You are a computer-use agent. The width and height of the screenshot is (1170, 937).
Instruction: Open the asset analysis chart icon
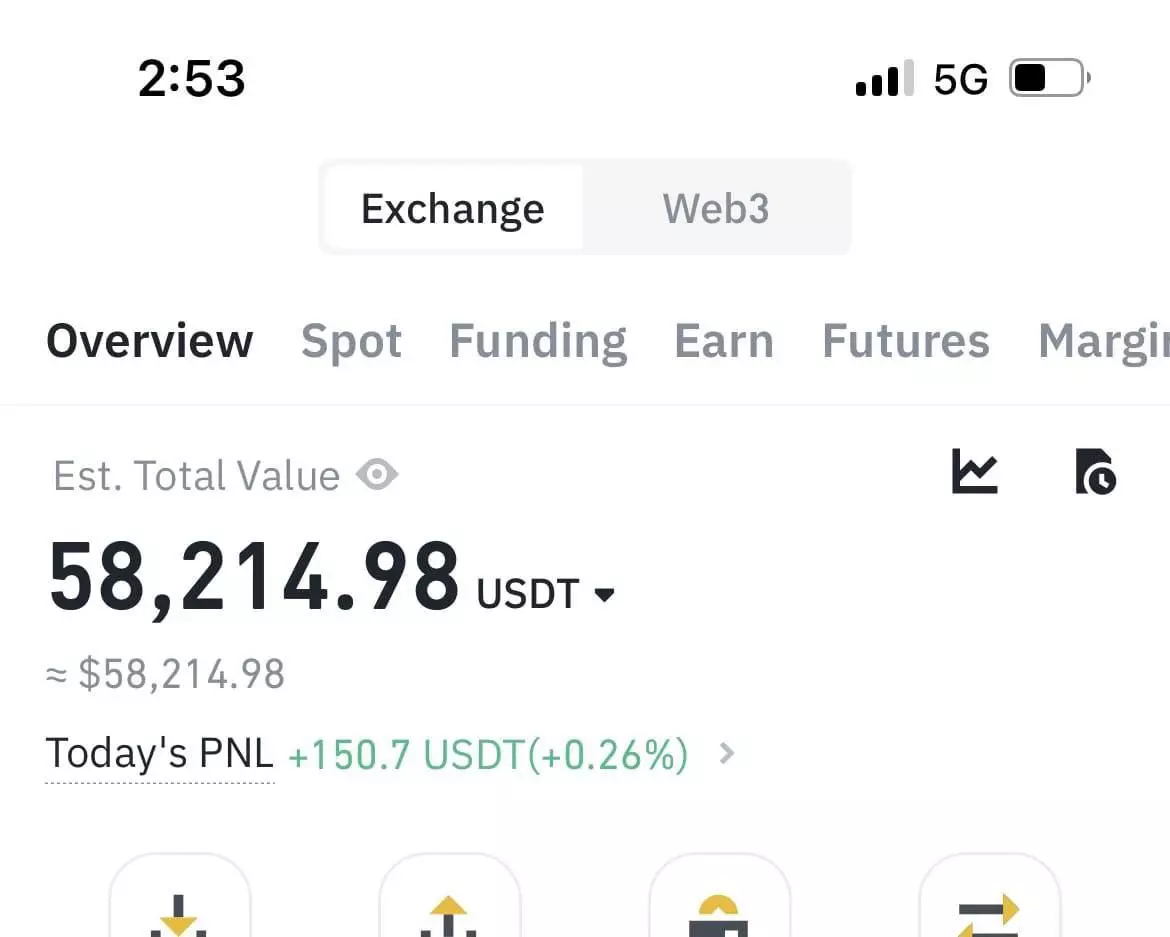(974, 471)
